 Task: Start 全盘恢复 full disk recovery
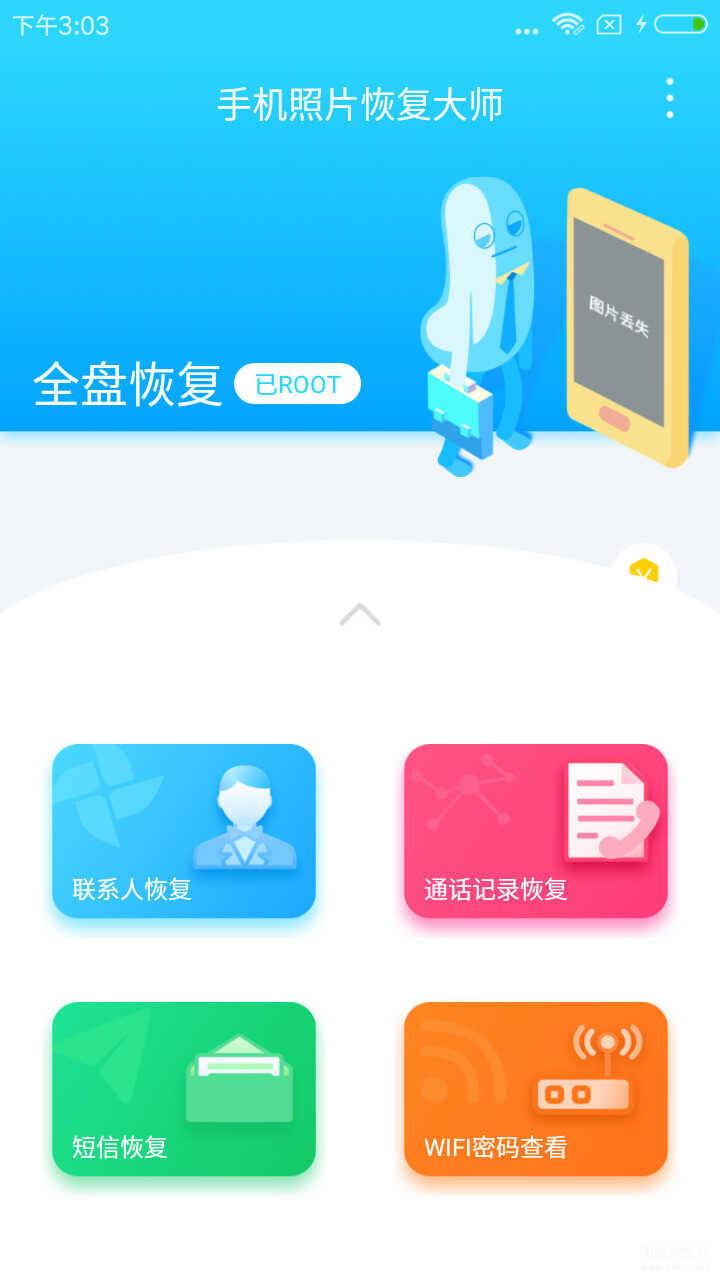[128, 385]
